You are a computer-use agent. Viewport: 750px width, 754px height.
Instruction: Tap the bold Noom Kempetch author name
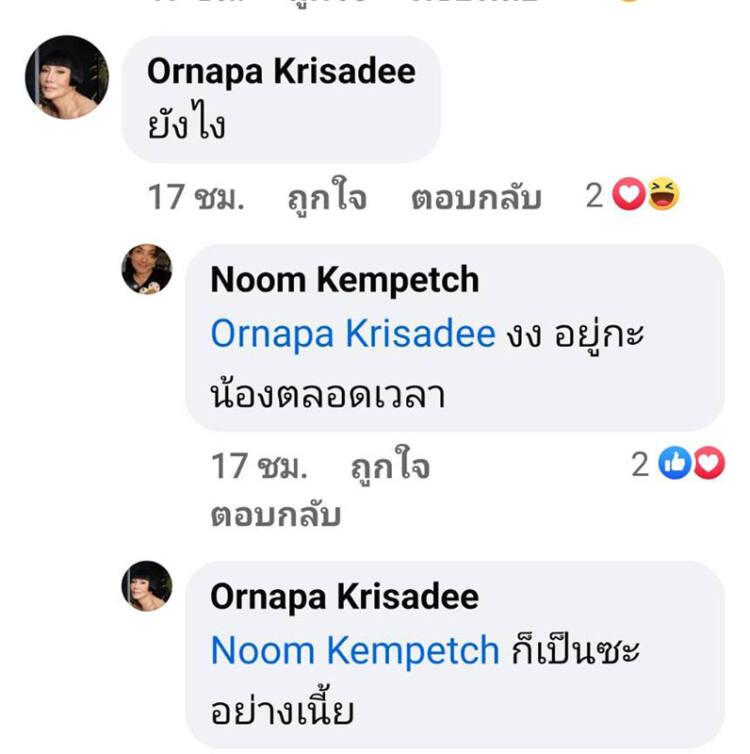(x=344, y=280)
